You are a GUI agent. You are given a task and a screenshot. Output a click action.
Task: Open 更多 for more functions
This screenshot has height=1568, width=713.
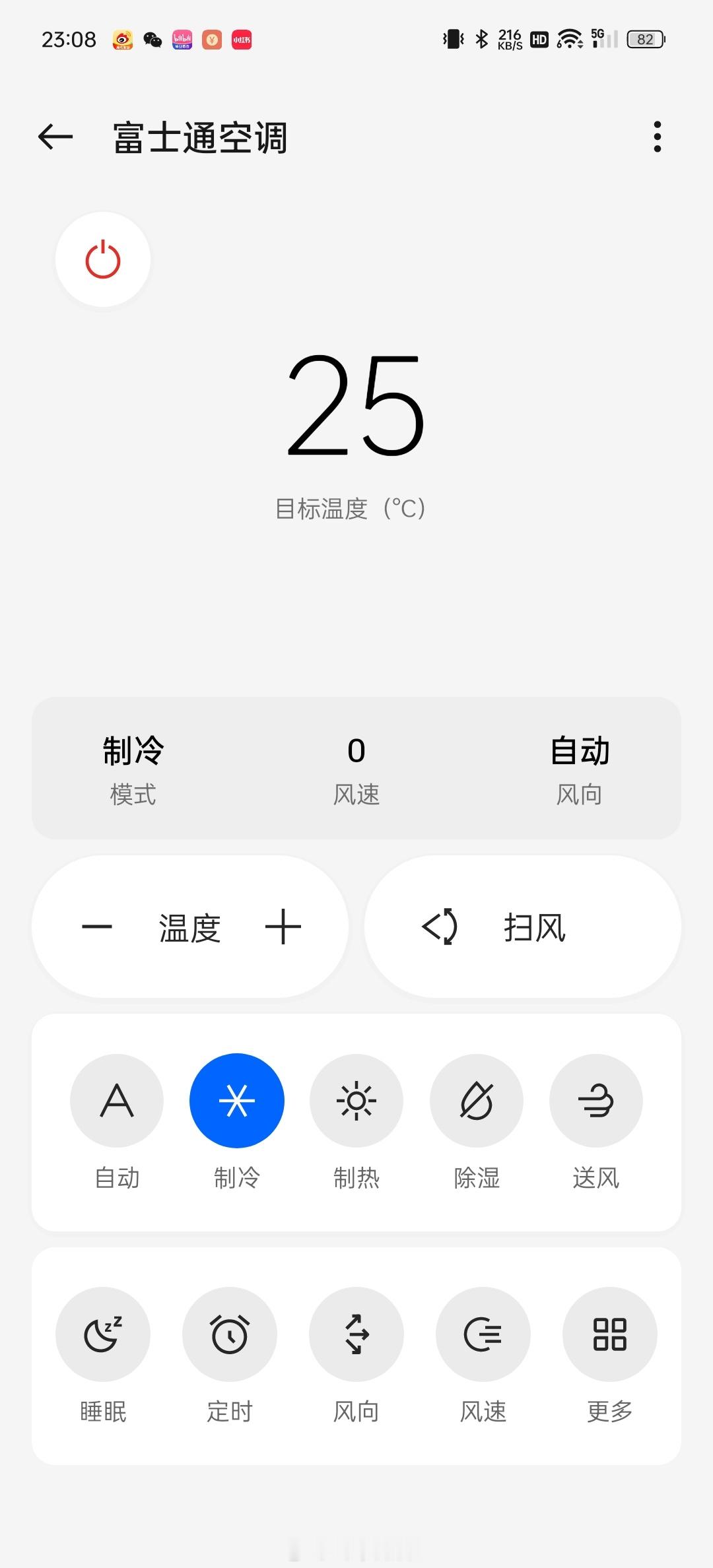click(x=610, y=1334)
